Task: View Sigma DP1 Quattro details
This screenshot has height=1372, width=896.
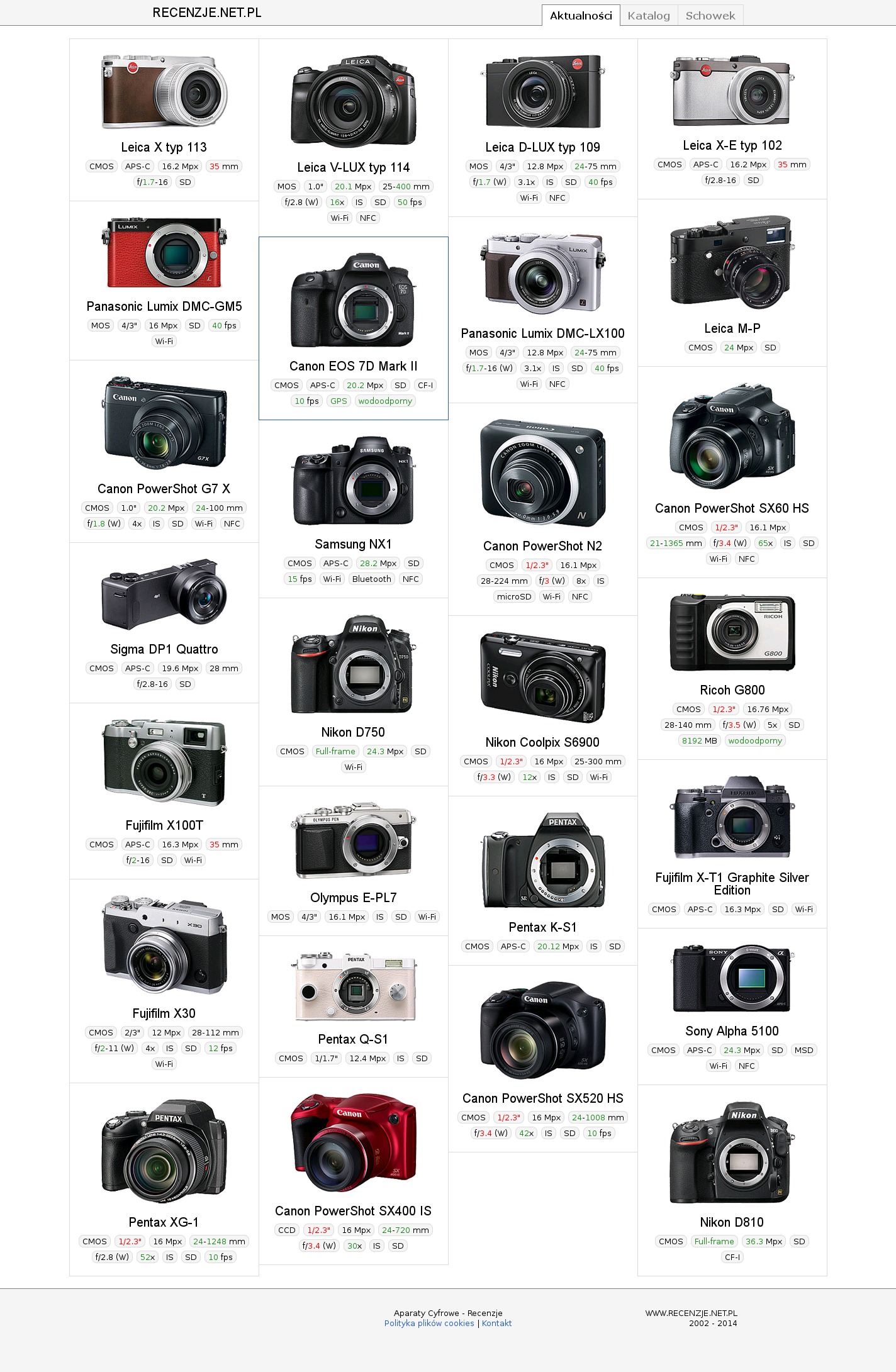Action: (164, 649)
